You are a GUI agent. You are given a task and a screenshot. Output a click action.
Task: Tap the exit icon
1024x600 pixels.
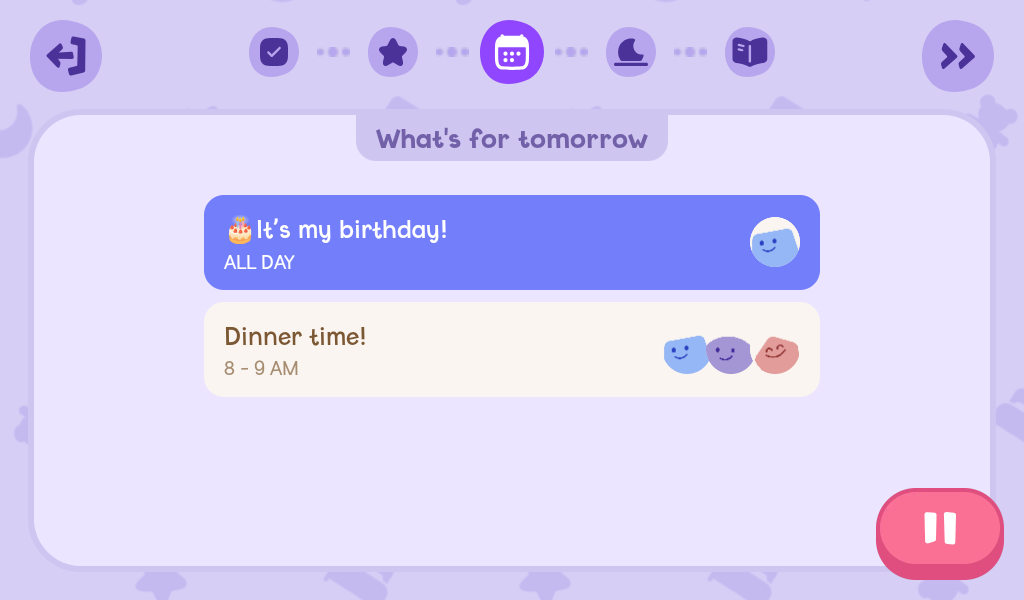tap(66, 56)
